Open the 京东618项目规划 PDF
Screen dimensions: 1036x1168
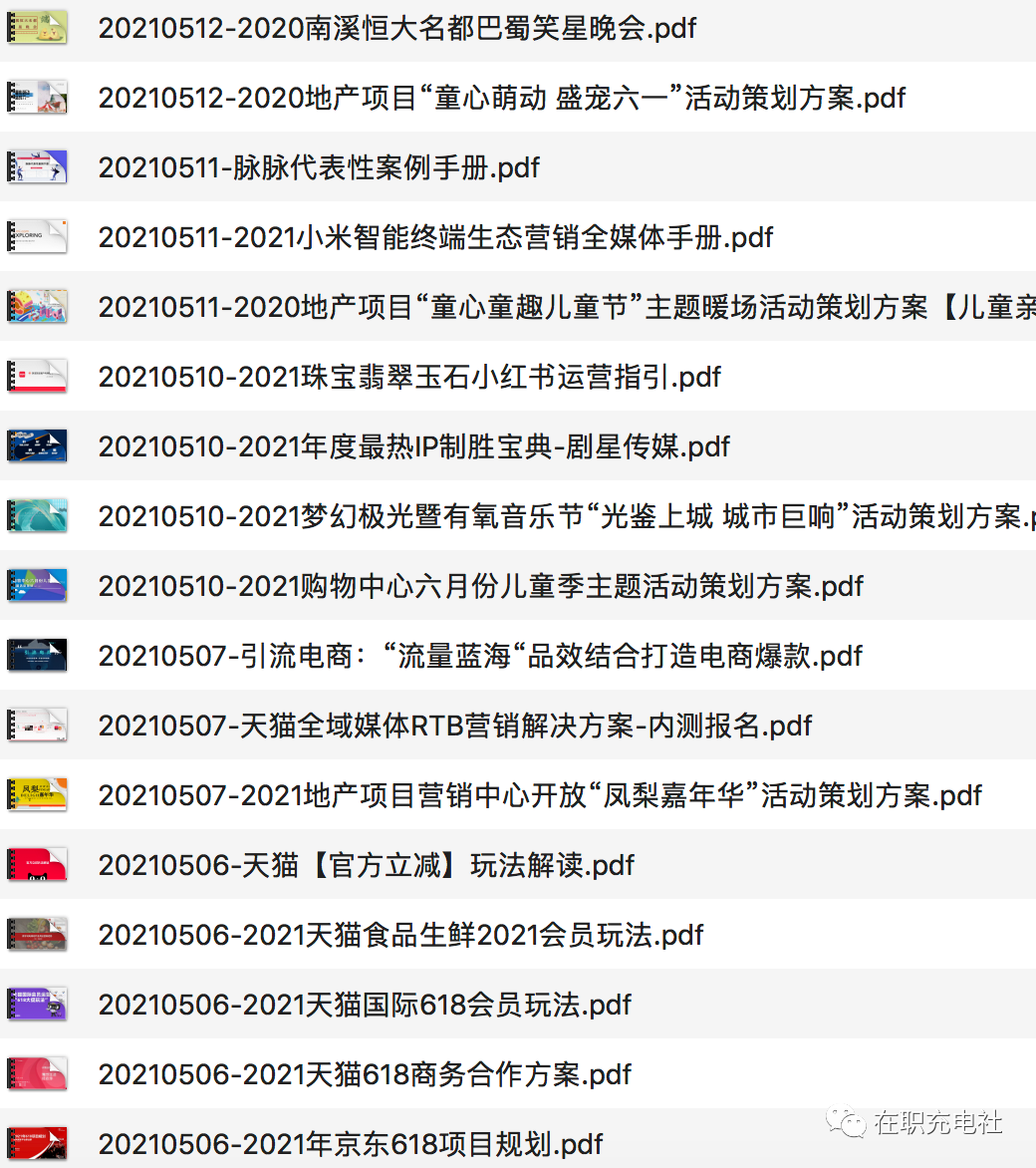(x=351, y=1144)
